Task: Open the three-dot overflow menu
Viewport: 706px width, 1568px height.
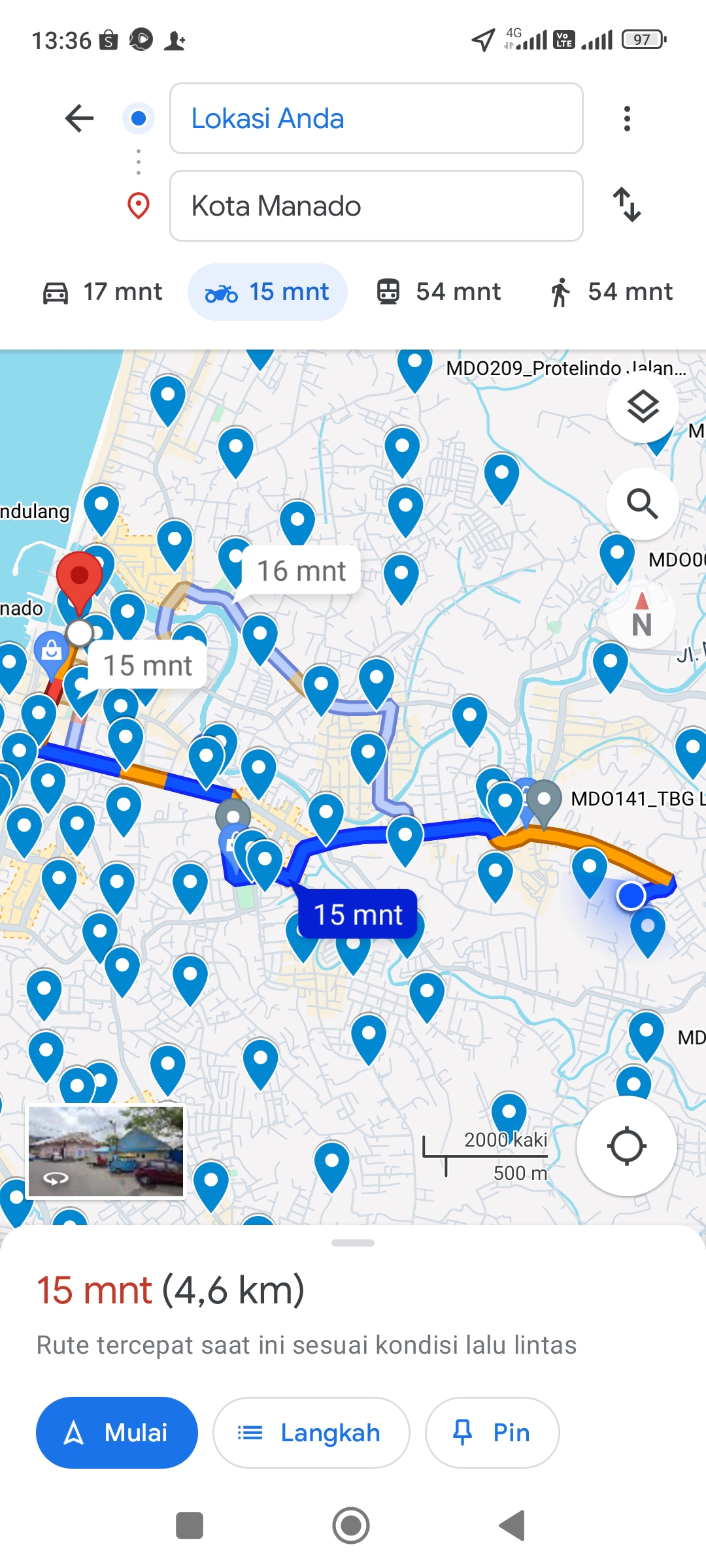Action: [627, 118]
